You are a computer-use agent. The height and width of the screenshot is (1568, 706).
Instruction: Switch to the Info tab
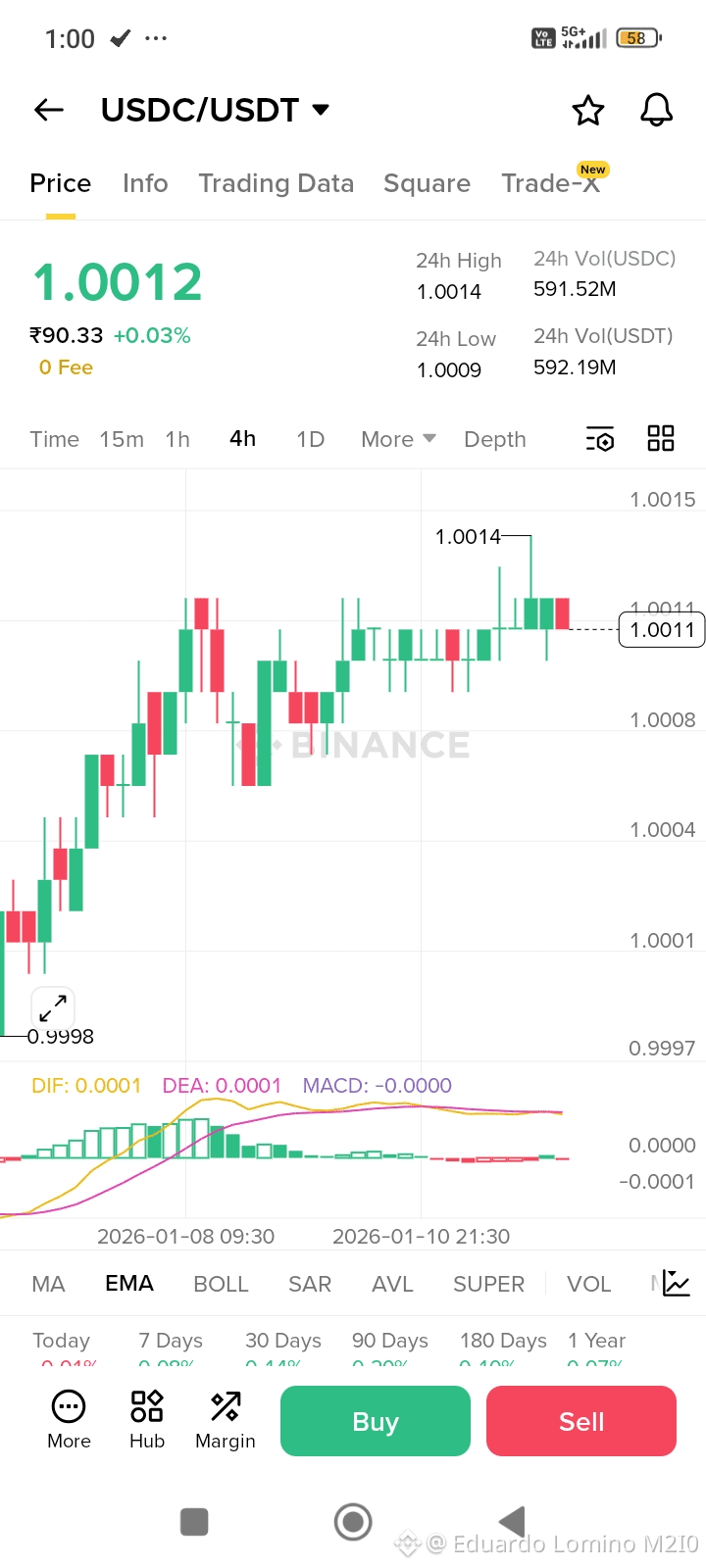click(145, 183)
